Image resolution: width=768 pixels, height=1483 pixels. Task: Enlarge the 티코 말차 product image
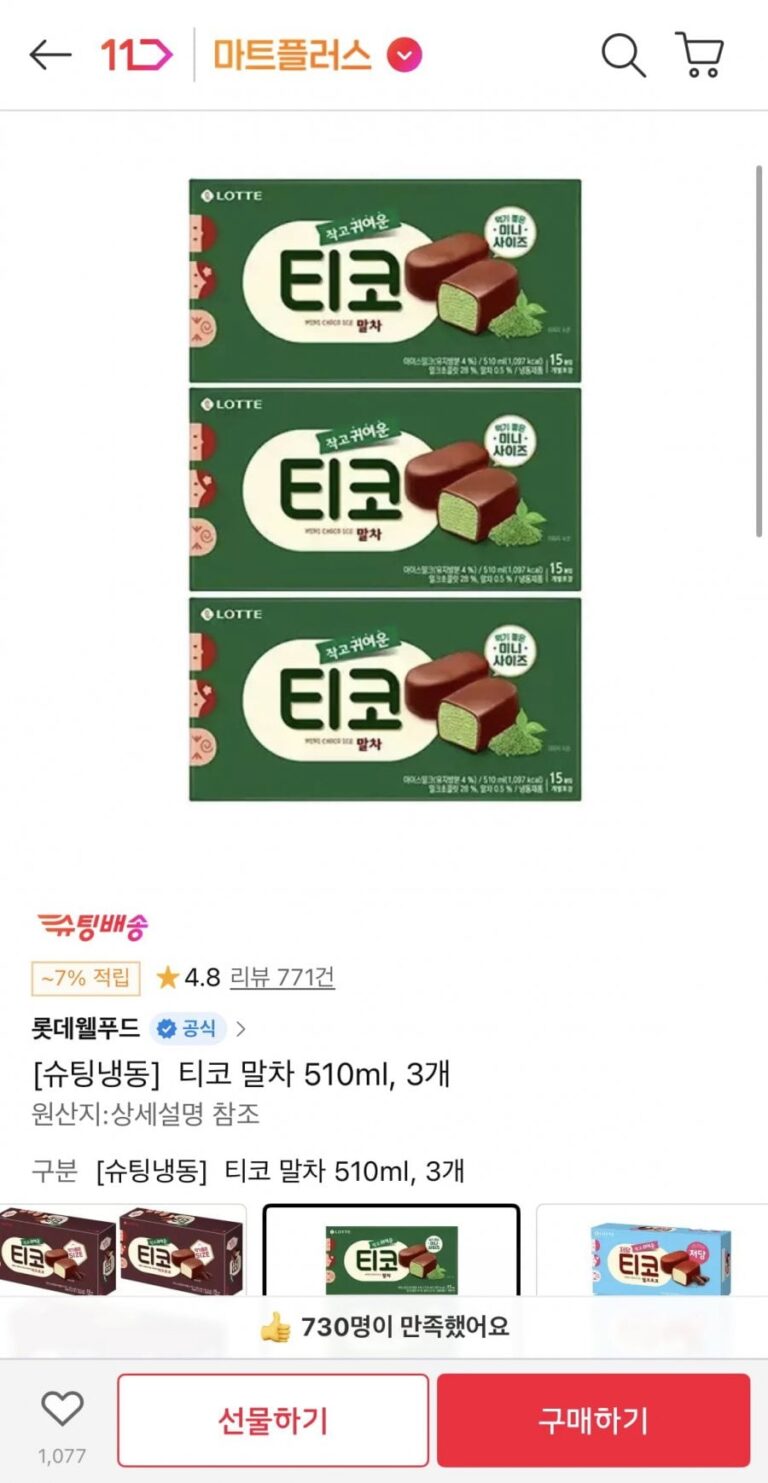[385, 490]
